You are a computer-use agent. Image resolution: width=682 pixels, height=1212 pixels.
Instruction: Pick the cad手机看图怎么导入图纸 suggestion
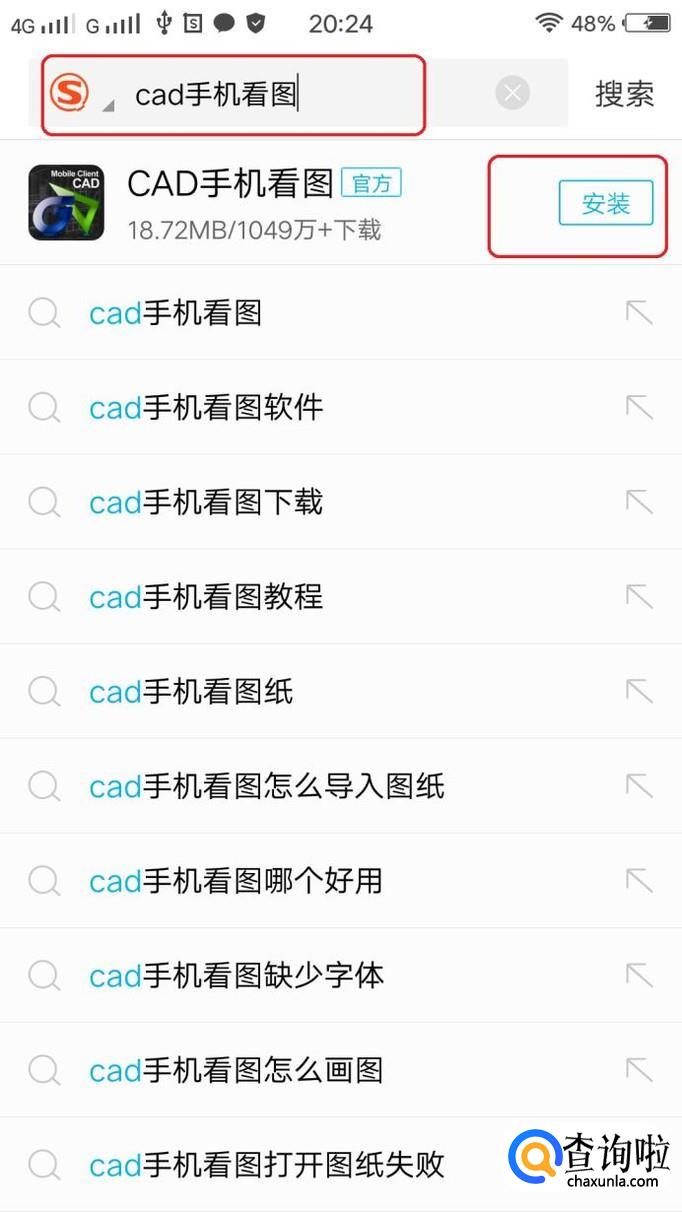tap(266, 786)
